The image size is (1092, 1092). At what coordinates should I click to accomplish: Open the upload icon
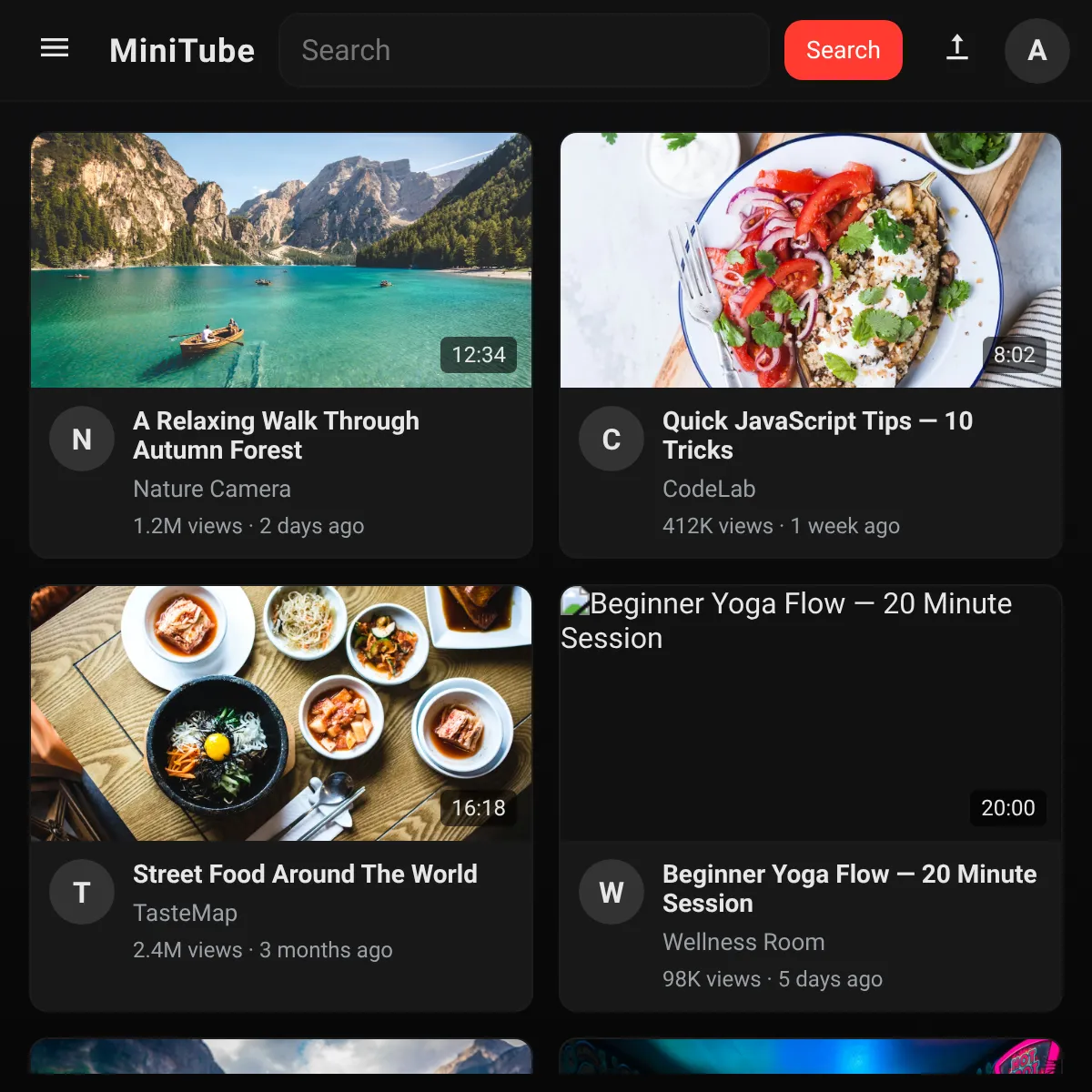[956, 49]
